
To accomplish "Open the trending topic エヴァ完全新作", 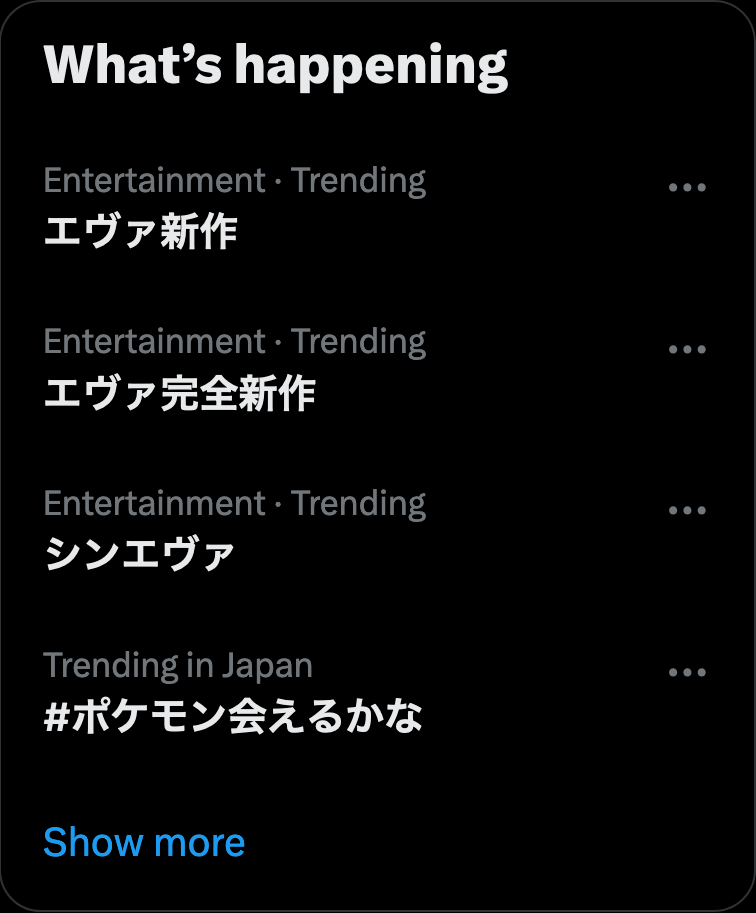I will point(180,394).
